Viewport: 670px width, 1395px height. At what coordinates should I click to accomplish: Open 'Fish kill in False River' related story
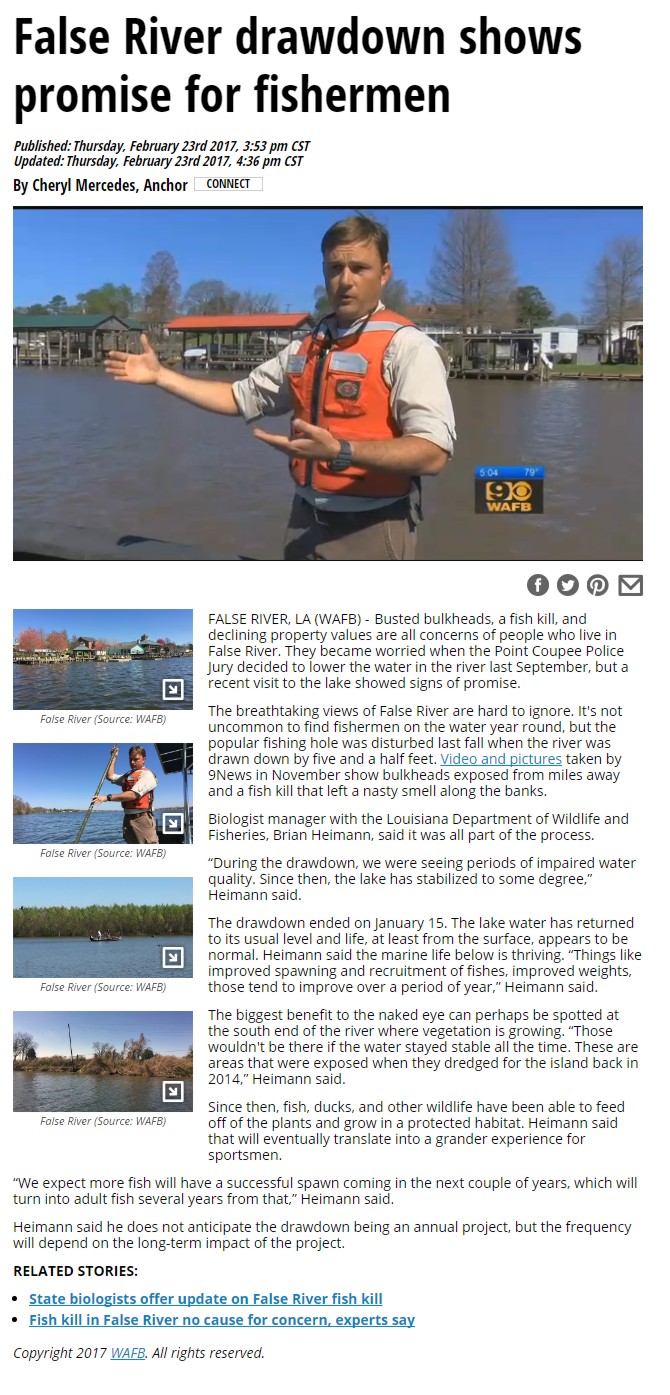coord(222,1320)
